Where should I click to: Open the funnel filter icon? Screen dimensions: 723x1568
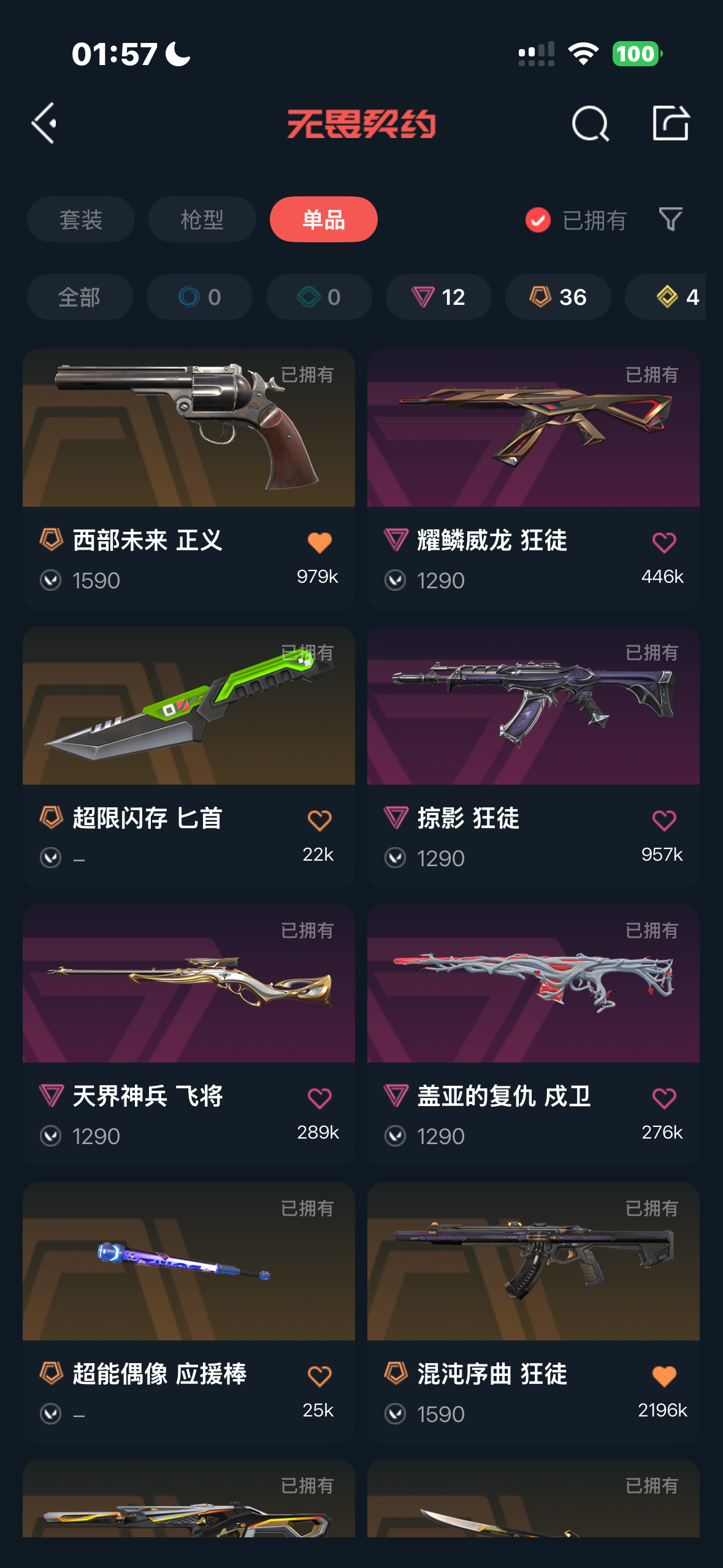(x=670, y=219)
